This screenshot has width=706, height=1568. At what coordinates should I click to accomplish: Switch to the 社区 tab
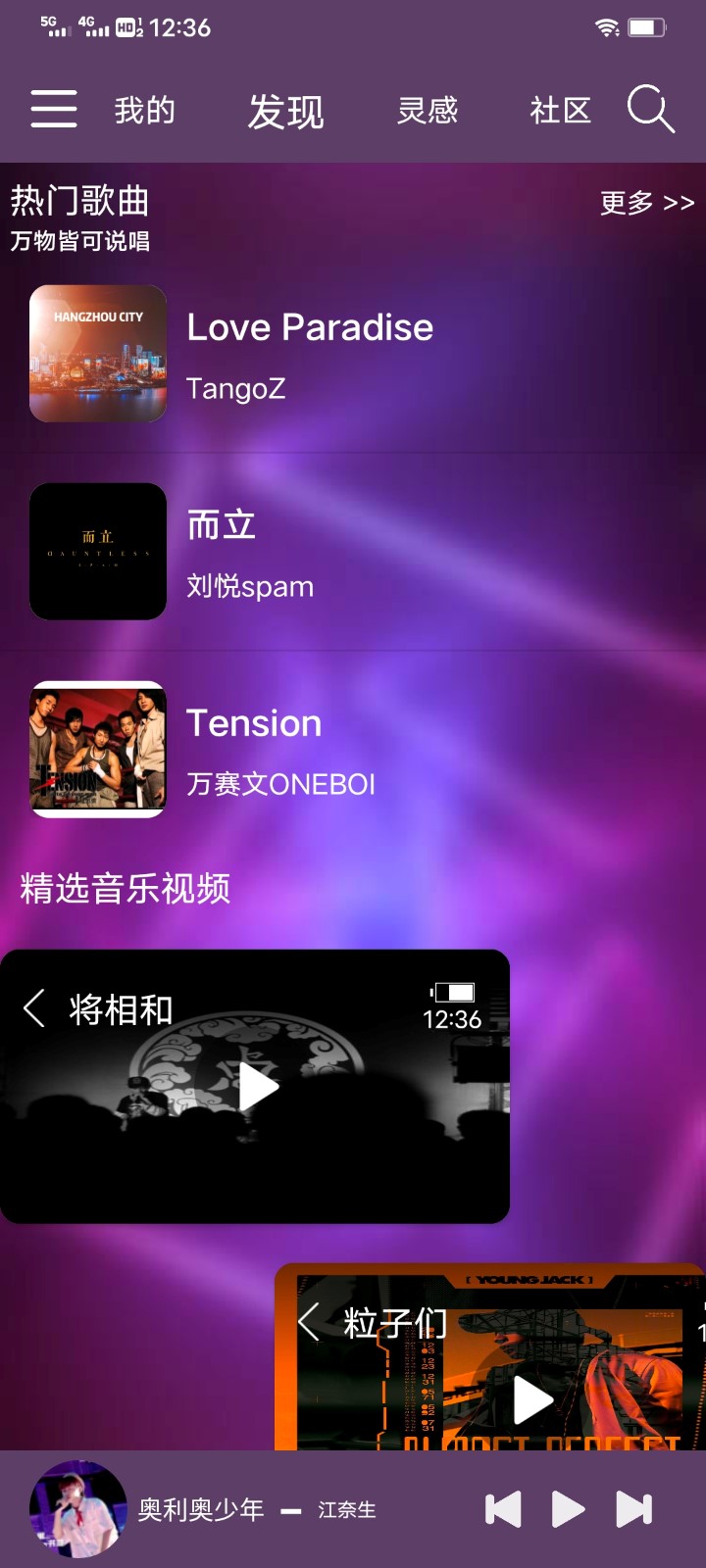click(561, 110)
